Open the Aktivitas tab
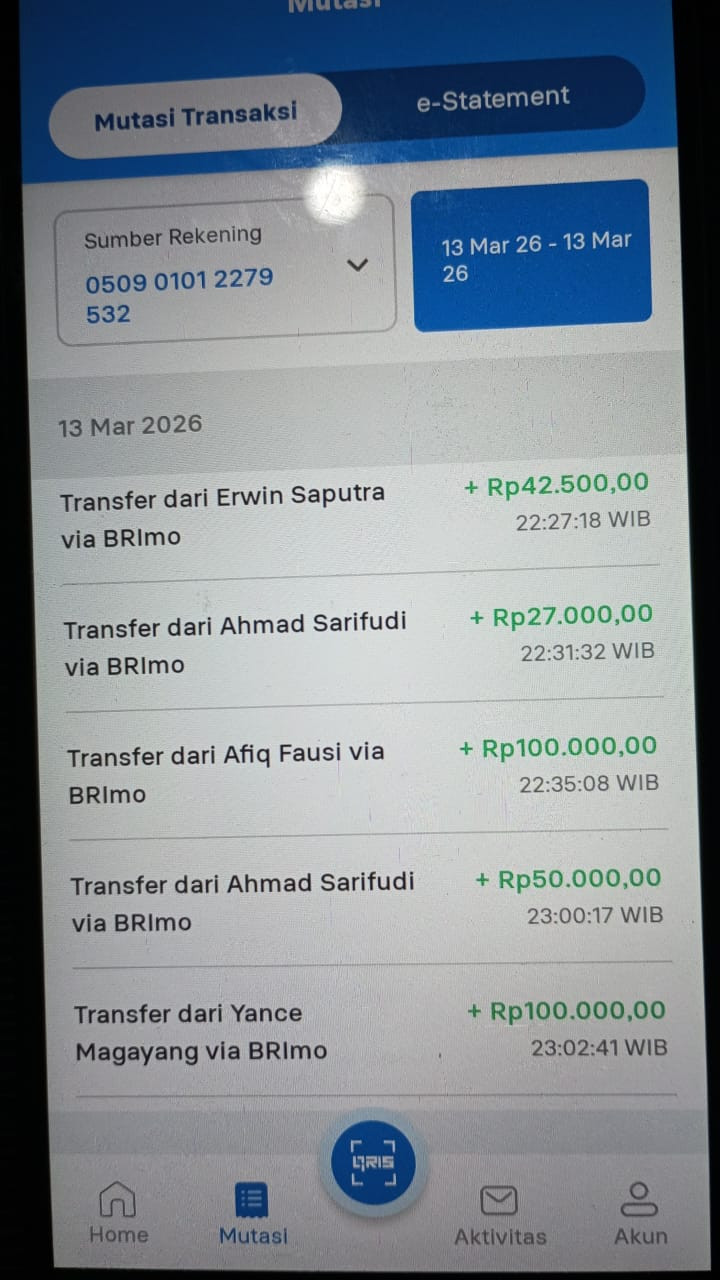Screen dimensions: 720x1280 pyautogui.click(x=500, y=1214)
